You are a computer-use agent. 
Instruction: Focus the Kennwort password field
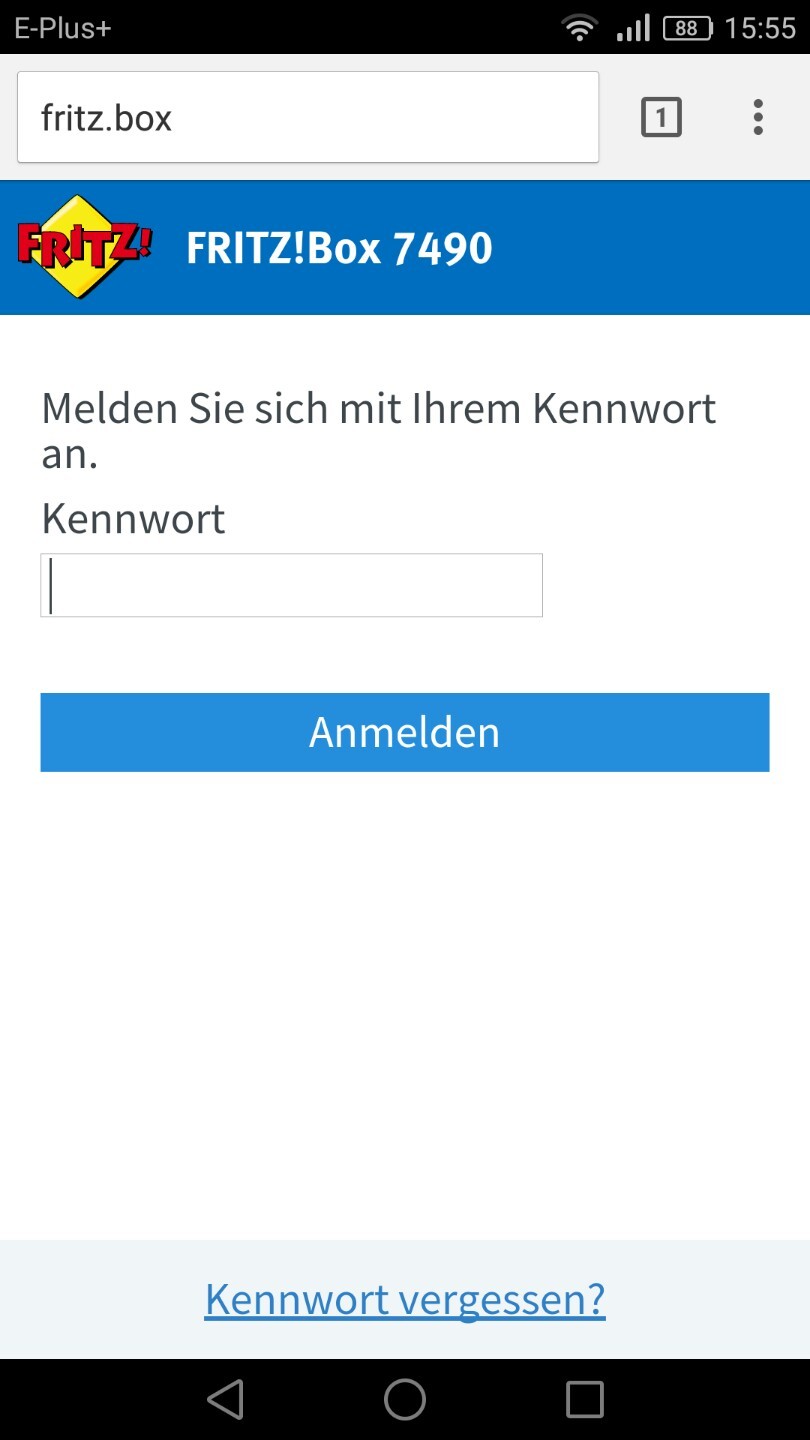click(291, 585)
